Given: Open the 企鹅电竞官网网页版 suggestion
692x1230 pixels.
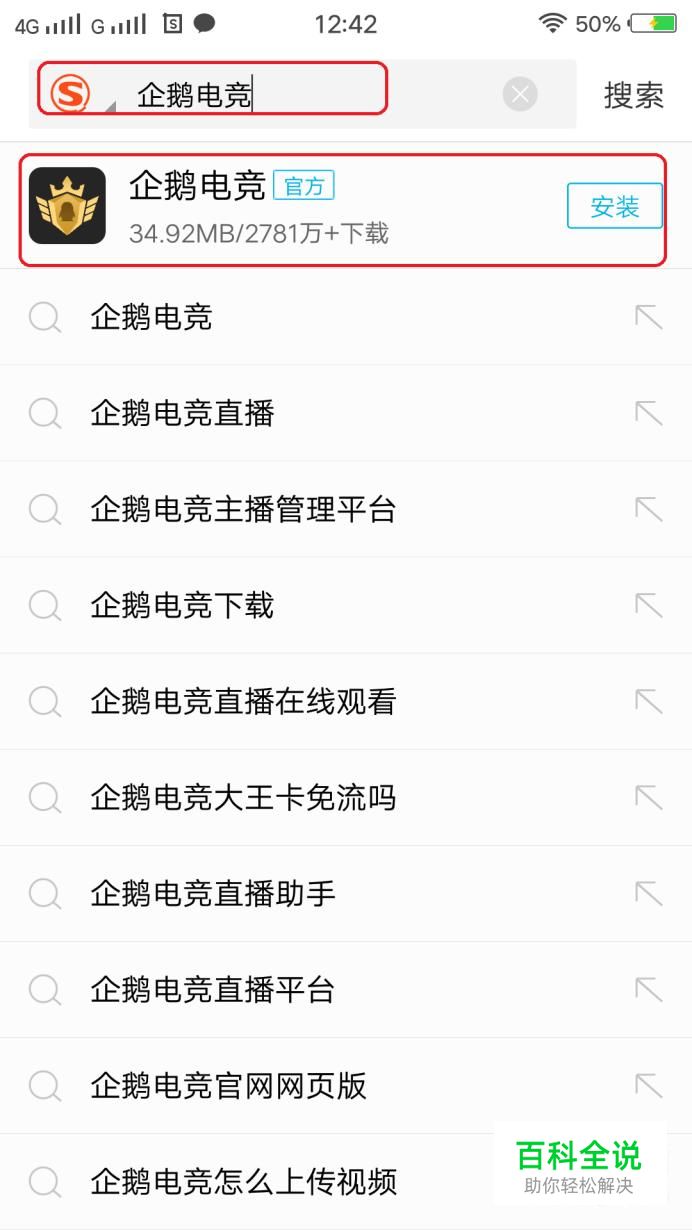Looking at the screenshot, I should (229, 1086).
